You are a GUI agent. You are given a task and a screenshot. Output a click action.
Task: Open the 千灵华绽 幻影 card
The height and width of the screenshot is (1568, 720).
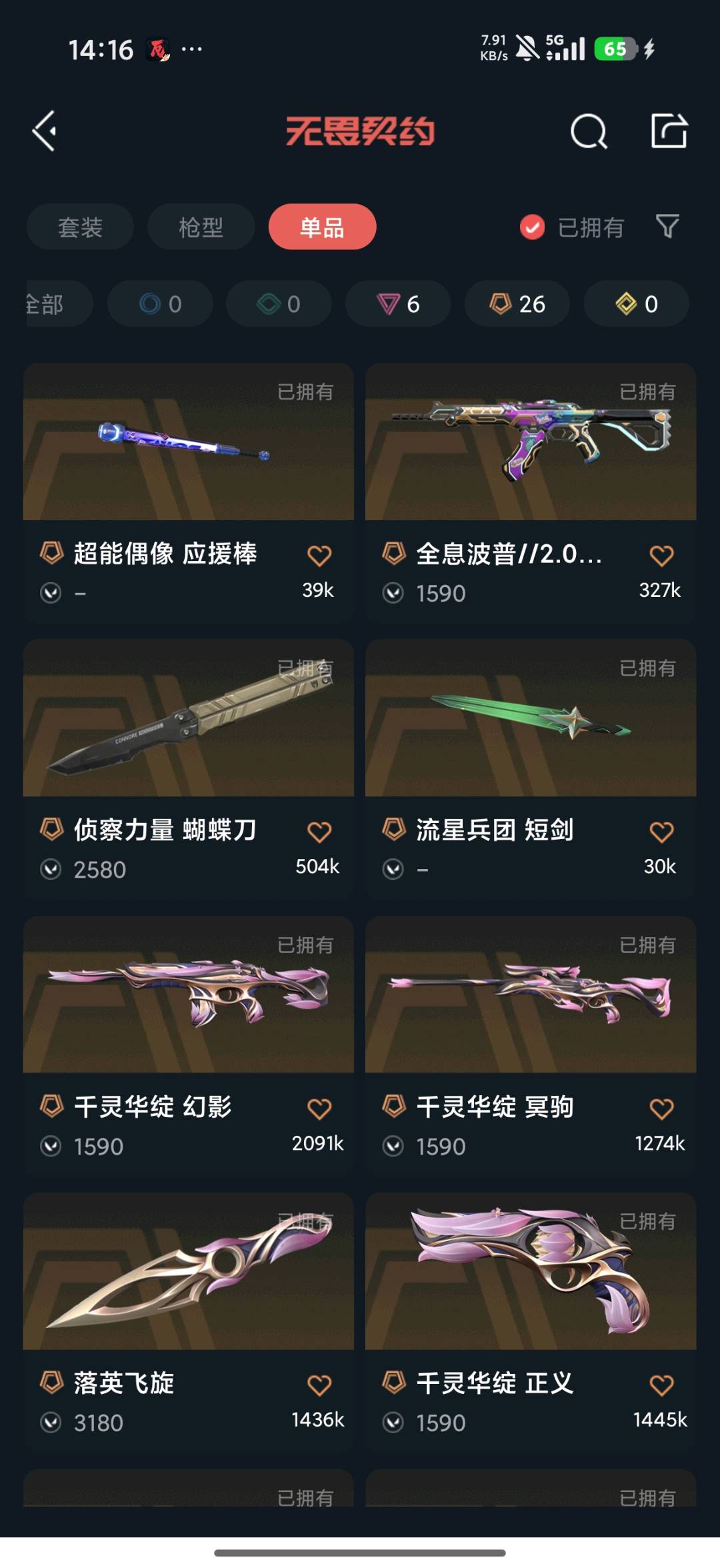point(189,1046)
